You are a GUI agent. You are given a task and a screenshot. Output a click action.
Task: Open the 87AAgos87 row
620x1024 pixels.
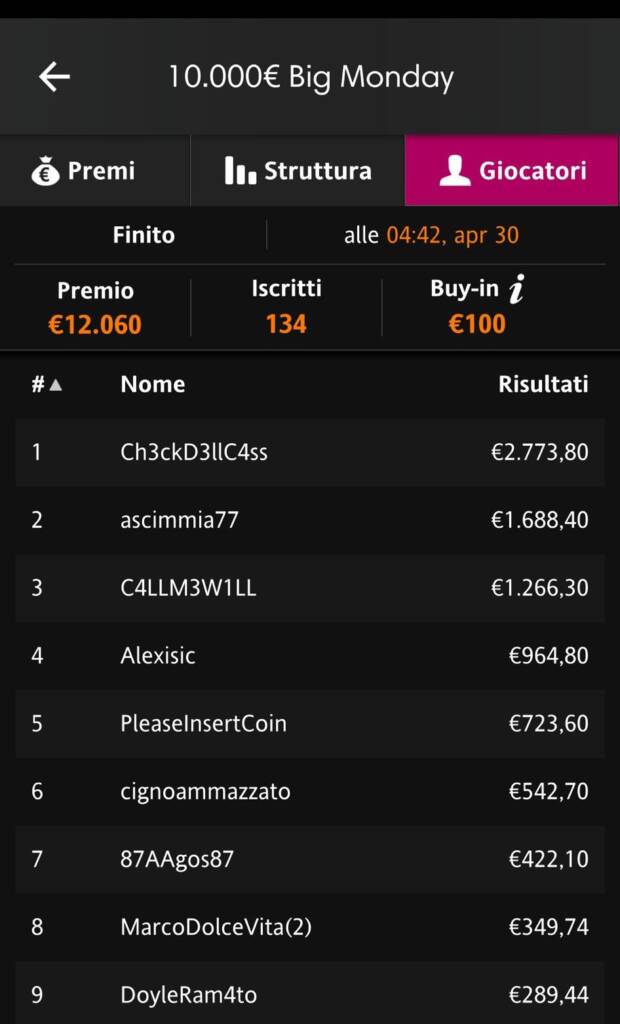pyautogui.click(x=310, y=860)
